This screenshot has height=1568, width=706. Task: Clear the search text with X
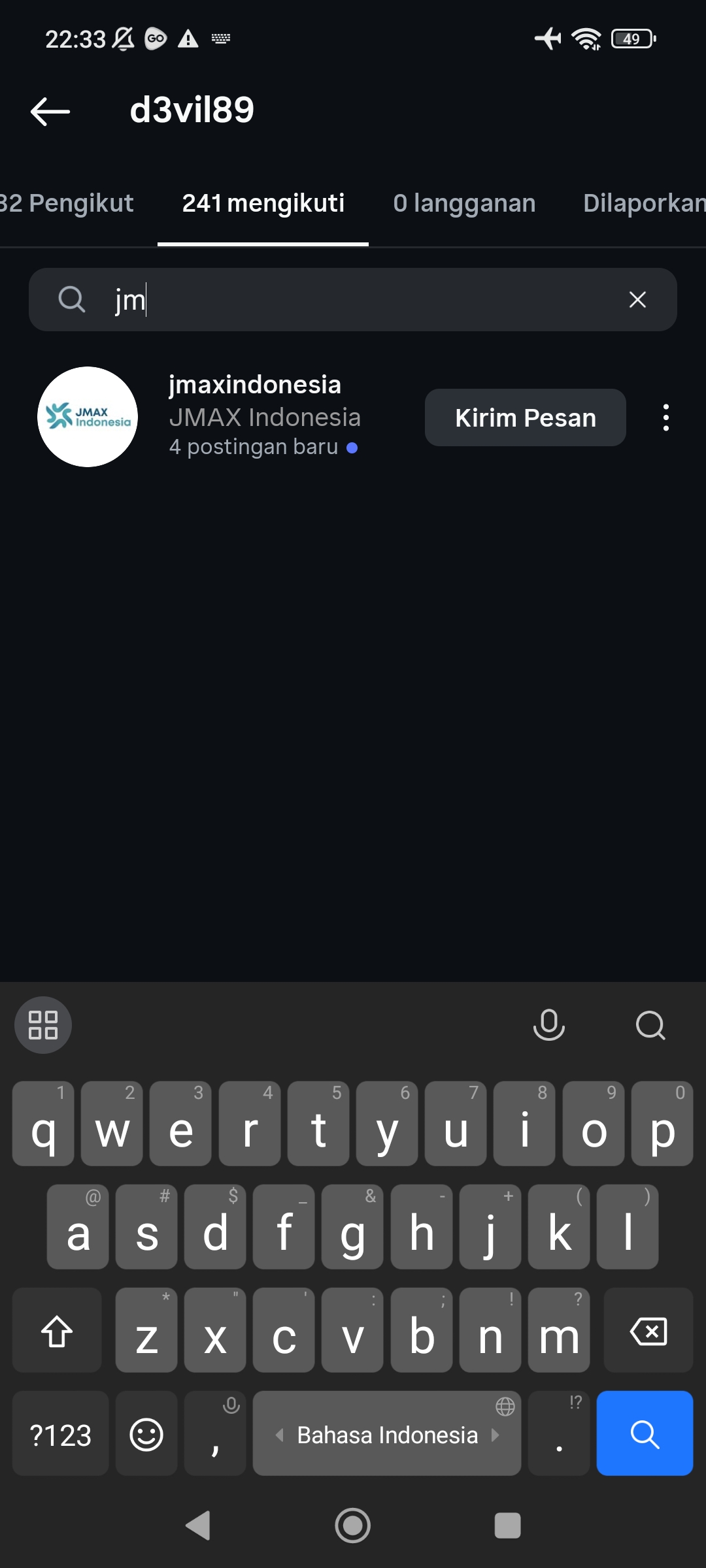[x=637, y=300]
